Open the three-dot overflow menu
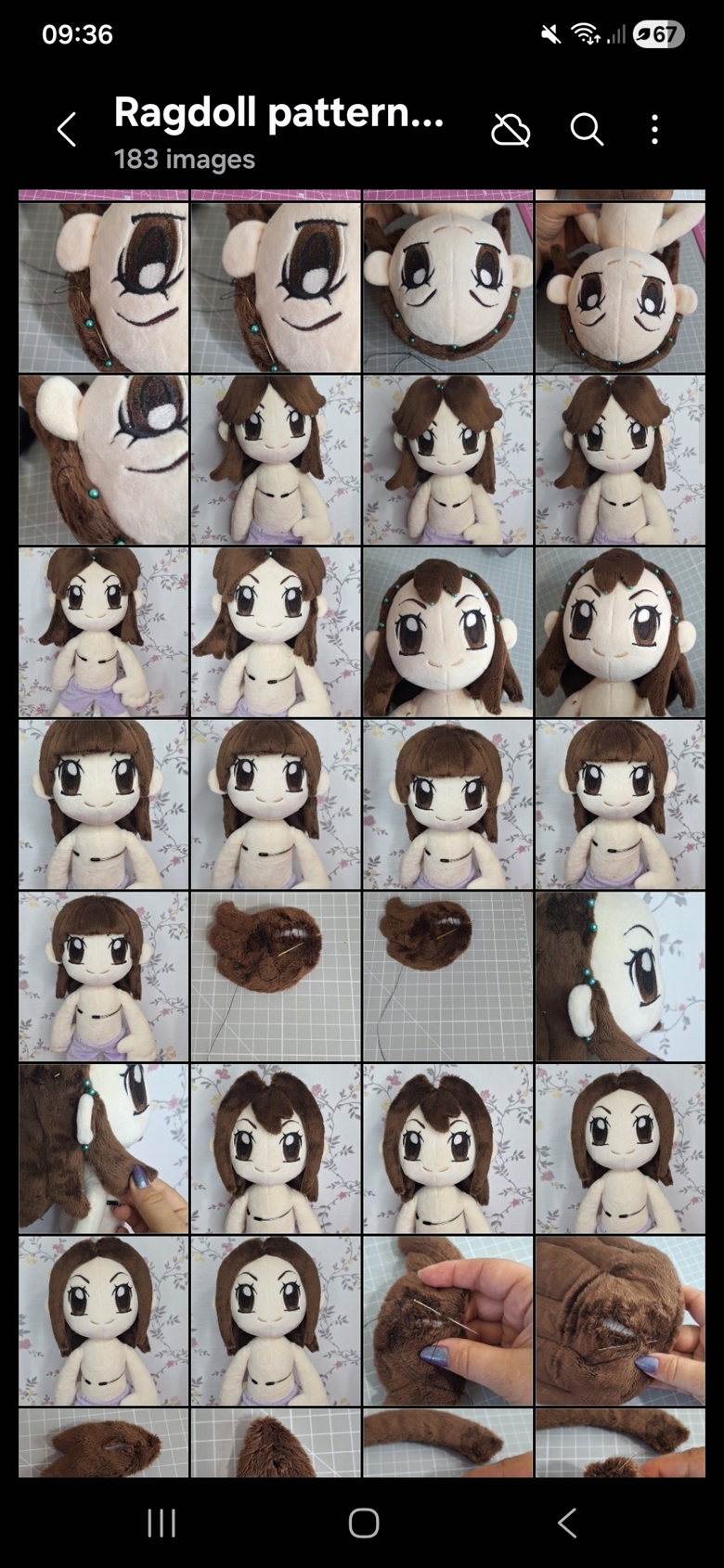This screenshot has height=1568, width=724. coord(655,130)
